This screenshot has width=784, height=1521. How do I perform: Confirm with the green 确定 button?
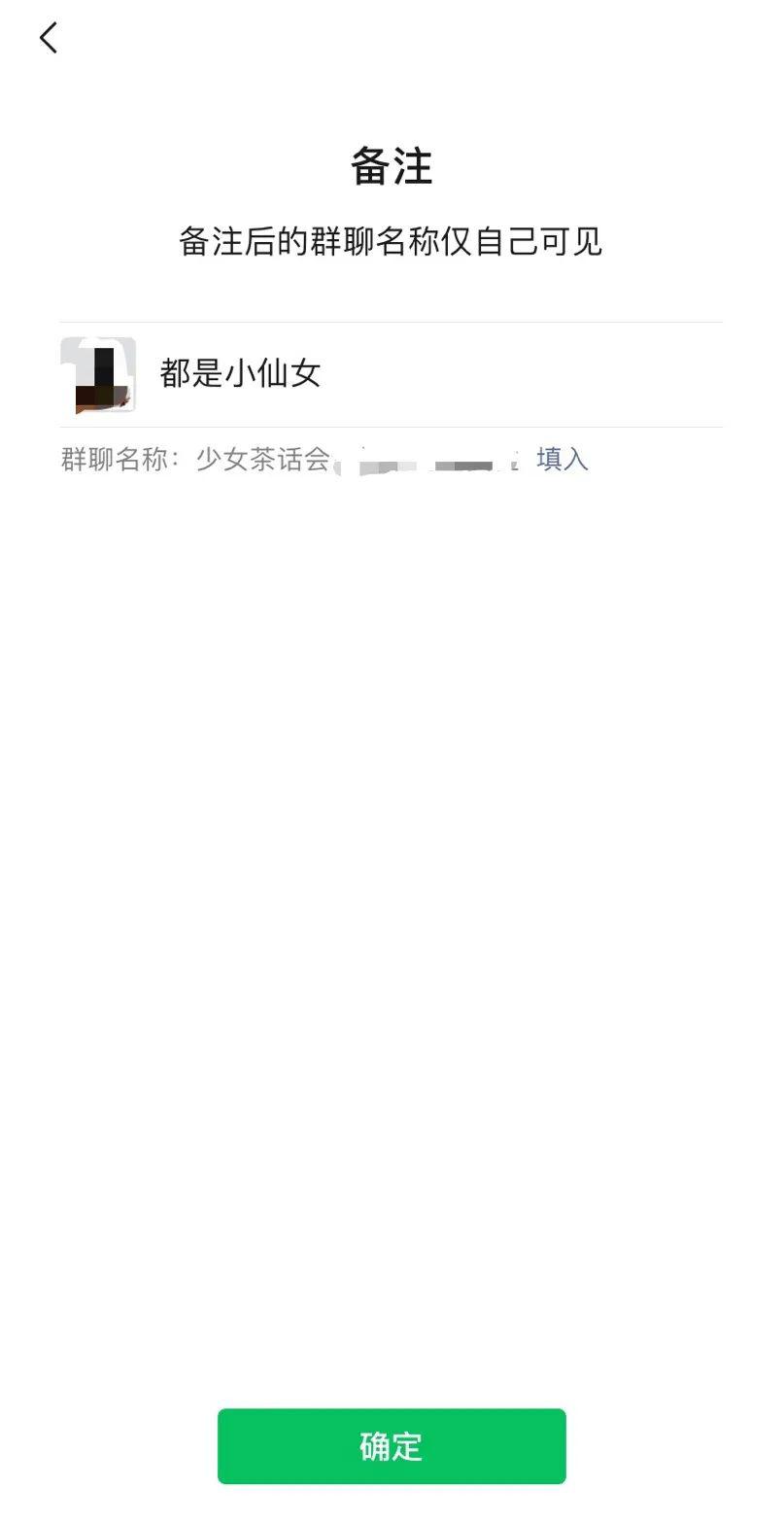click(x=392, y=1445)
